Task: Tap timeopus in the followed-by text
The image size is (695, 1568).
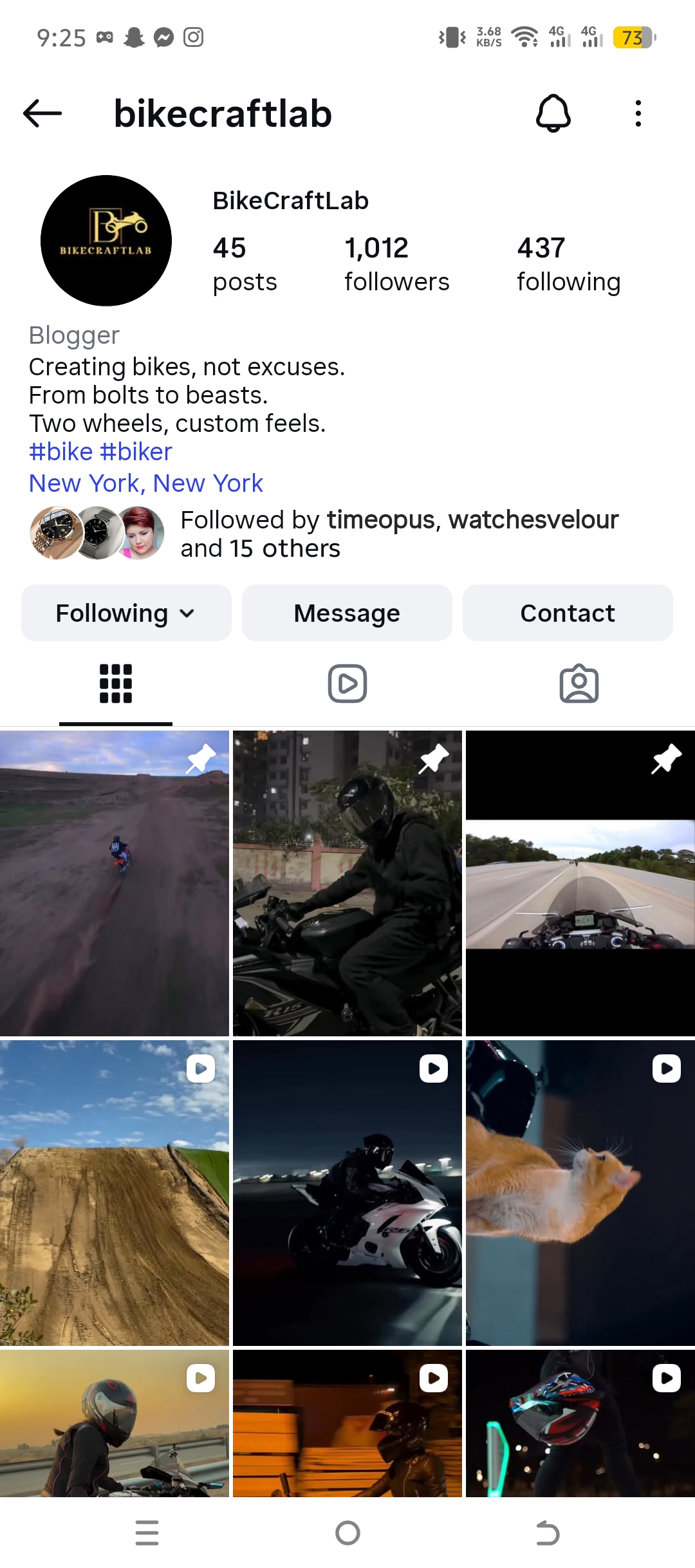Action: (380, 519)
